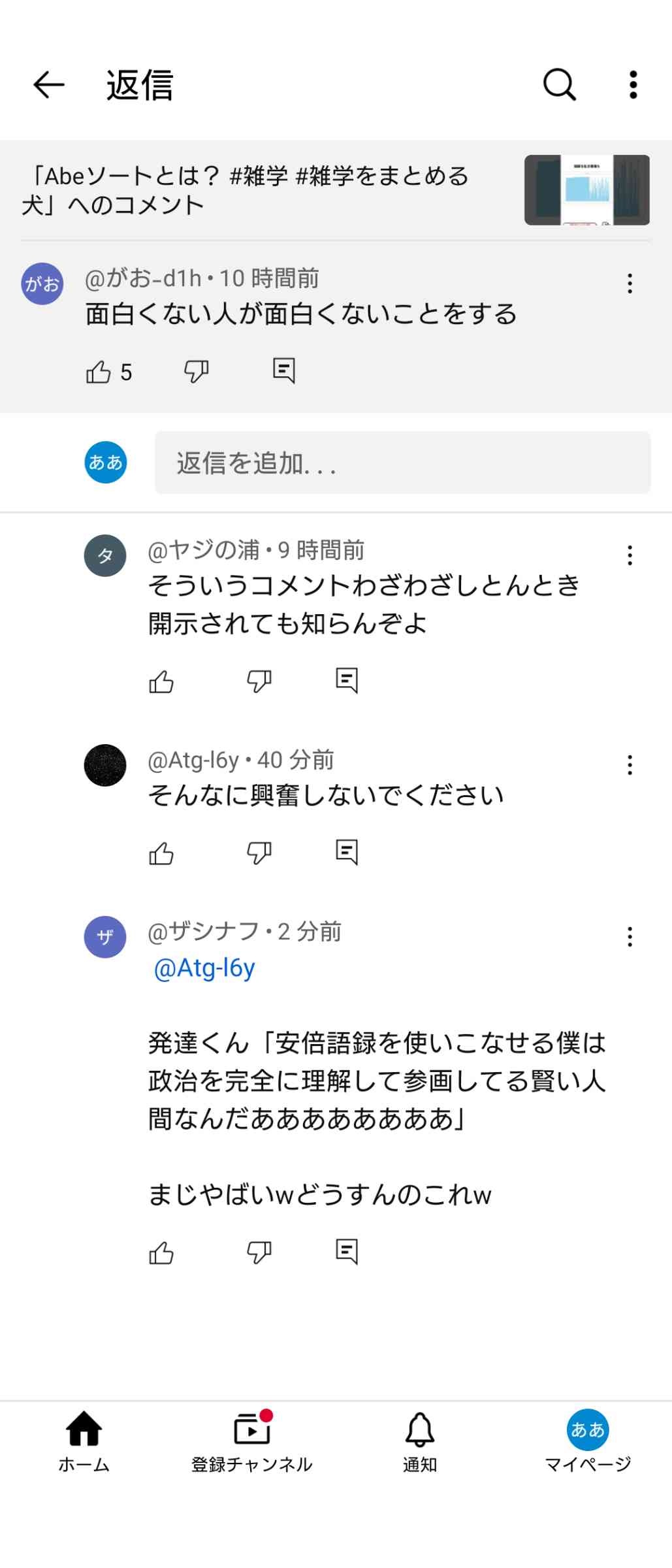Open the top-right overflow menu

632,85
